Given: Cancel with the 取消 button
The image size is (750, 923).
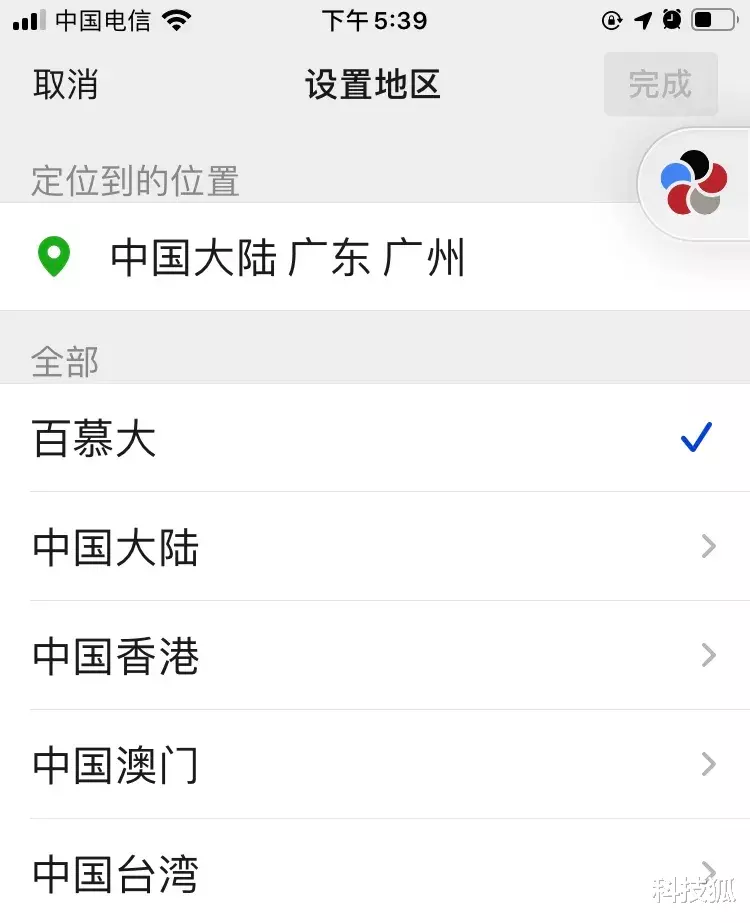Looking at the screenshot, I should tap(66, 86).
